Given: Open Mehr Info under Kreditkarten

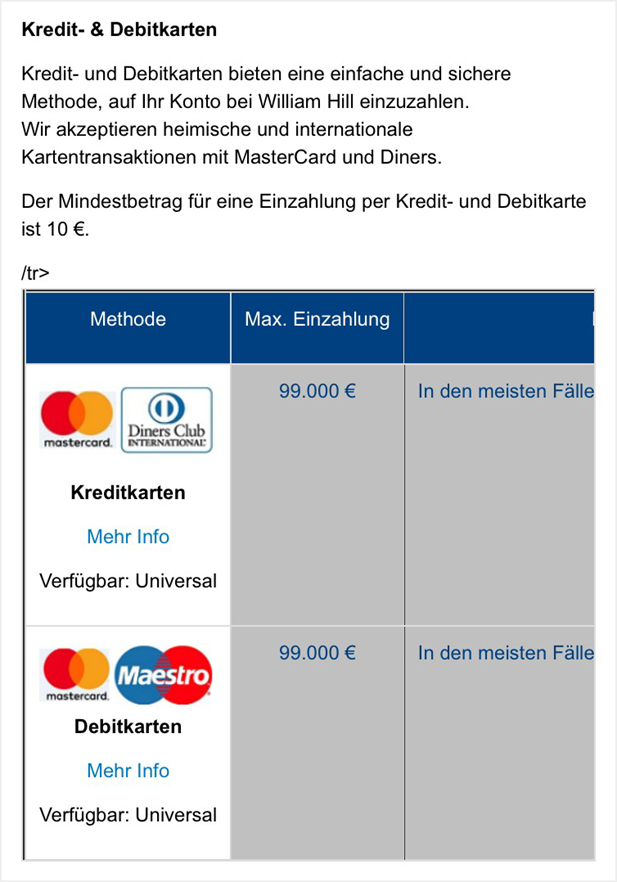Looking at the screenshot, I should [x=128, y=537].
